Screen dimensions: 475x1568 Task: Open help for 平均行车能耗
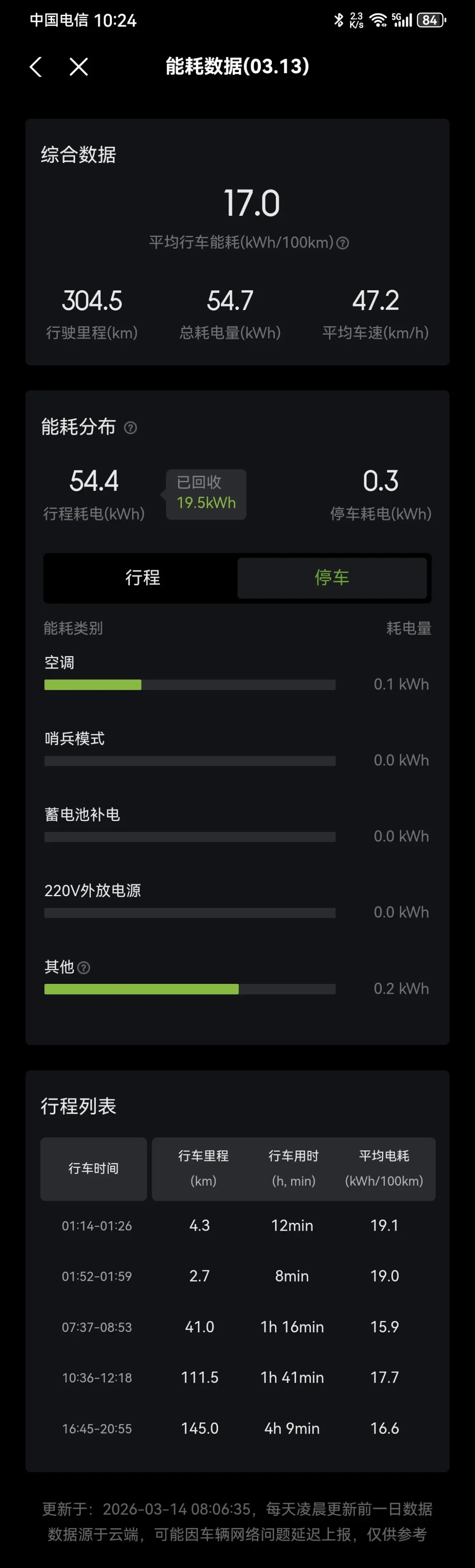coord(343,243)
